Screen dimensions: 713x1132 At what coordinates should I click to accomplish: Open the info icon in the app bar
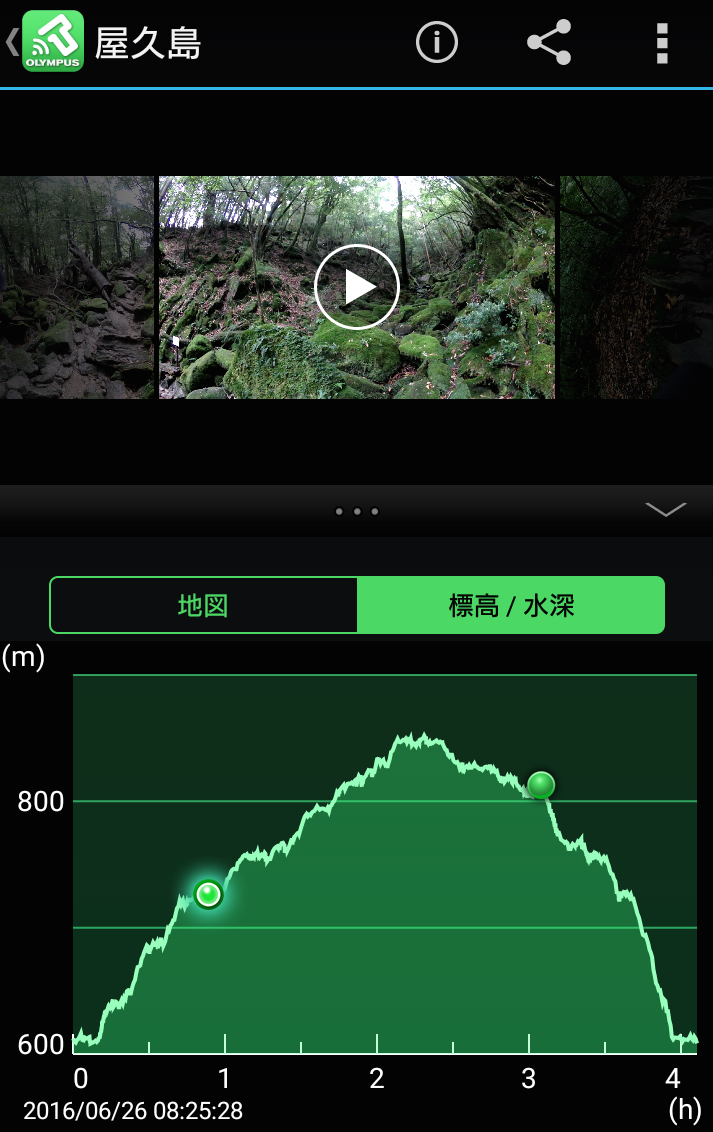(436, 43)
